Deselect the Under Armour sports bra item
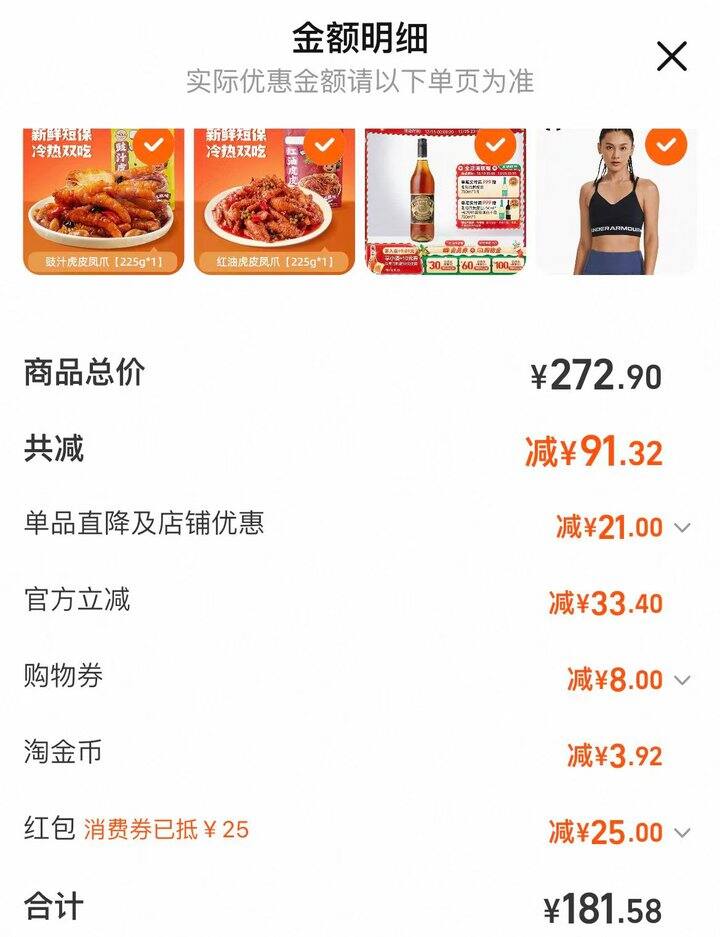Image resolution: width=720 pixels, height=937 pixels. 666,146
